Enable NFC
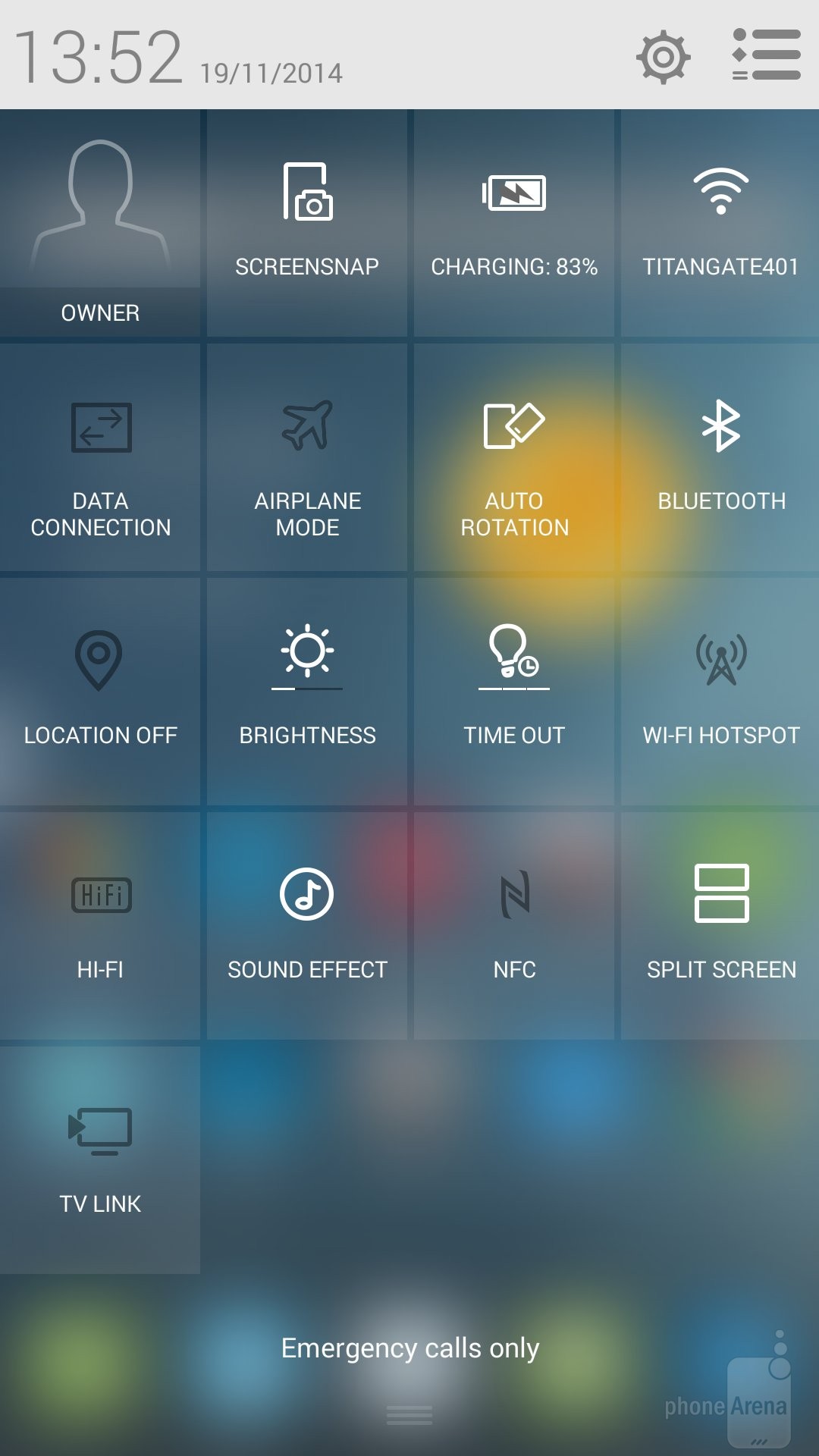This screenshot has height=1456, width=819. (514, 927)
